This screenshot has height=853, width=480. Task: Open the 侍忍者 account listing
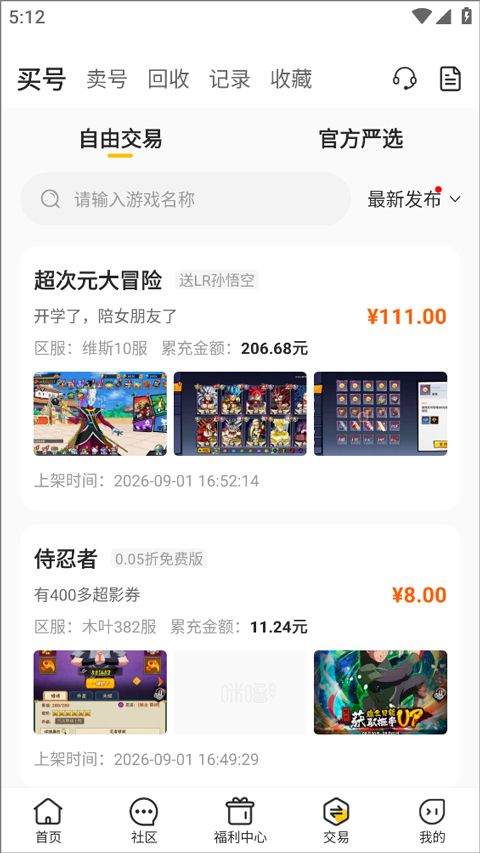[240, 656]
